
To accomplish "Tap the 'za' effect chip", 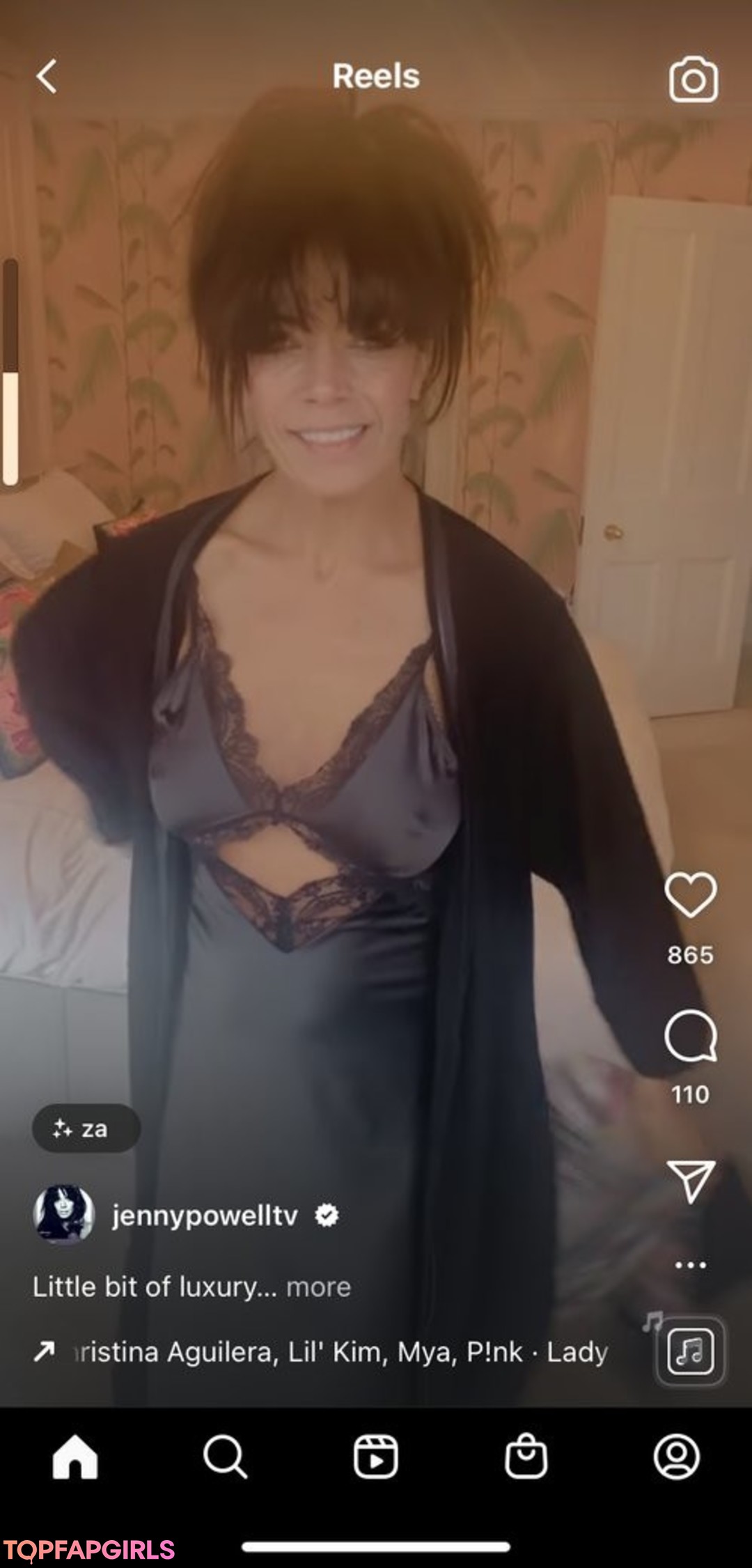I will (x=86, y=1128).
